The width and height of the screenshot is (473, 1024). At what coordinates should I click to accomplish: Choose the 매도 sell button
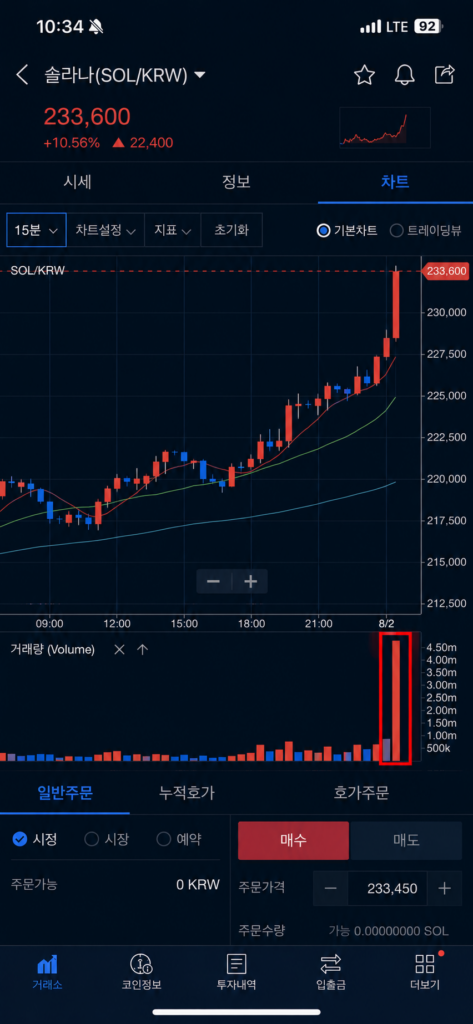406,840
